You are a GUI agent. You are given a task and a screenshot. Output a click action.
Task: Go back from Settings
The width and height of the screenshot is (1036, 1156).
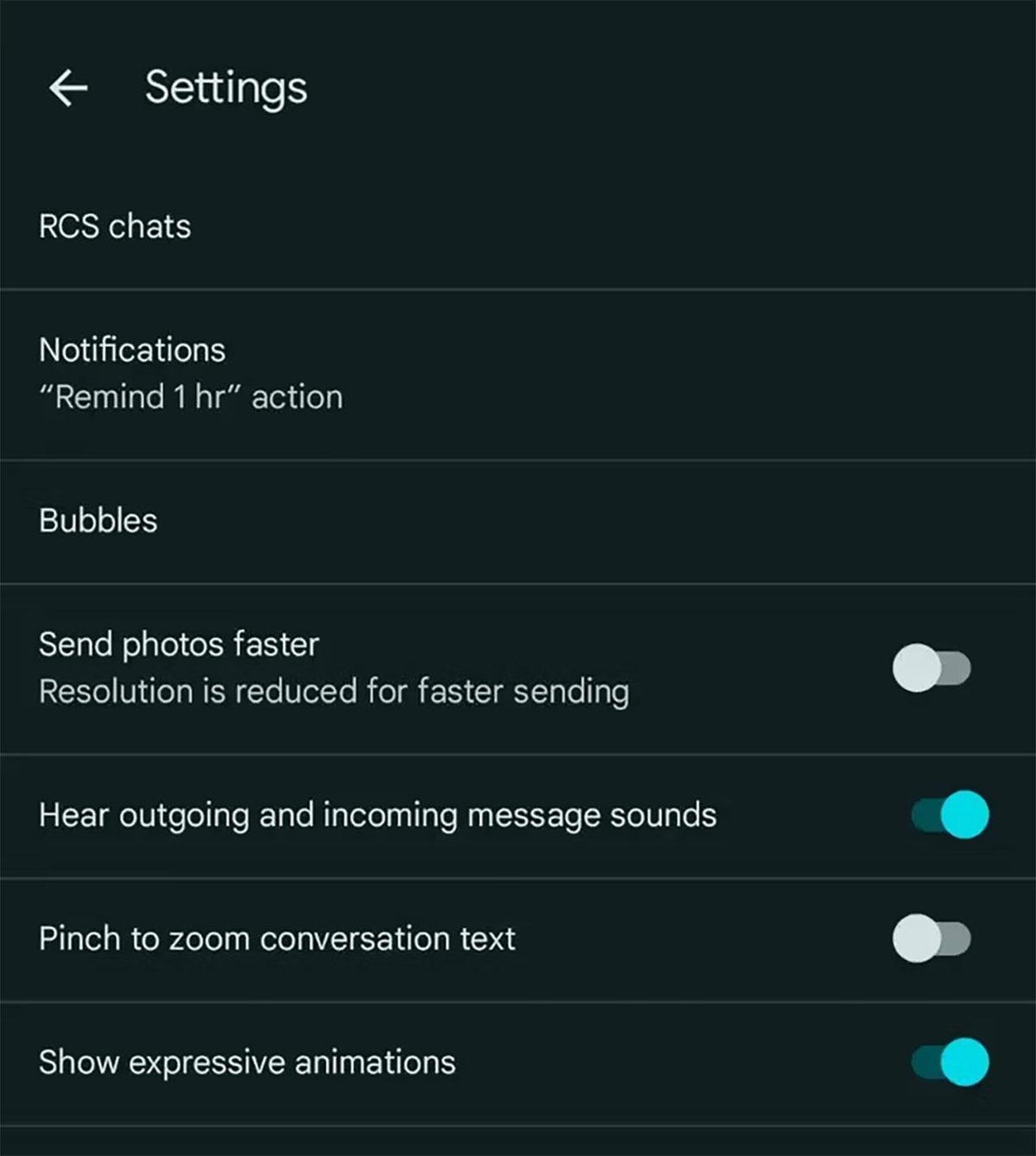(68, 88)
